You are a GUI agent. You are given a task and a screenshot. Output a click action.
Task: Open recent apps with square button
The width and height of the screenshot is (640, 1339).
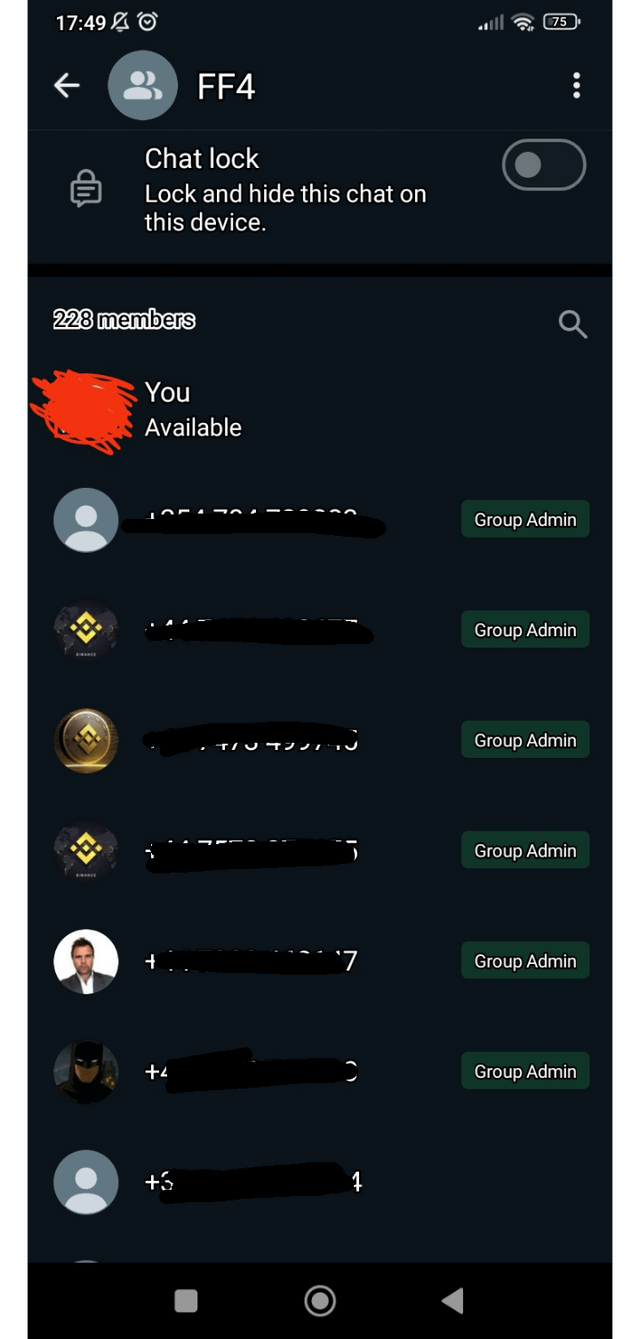point(186,1300)
